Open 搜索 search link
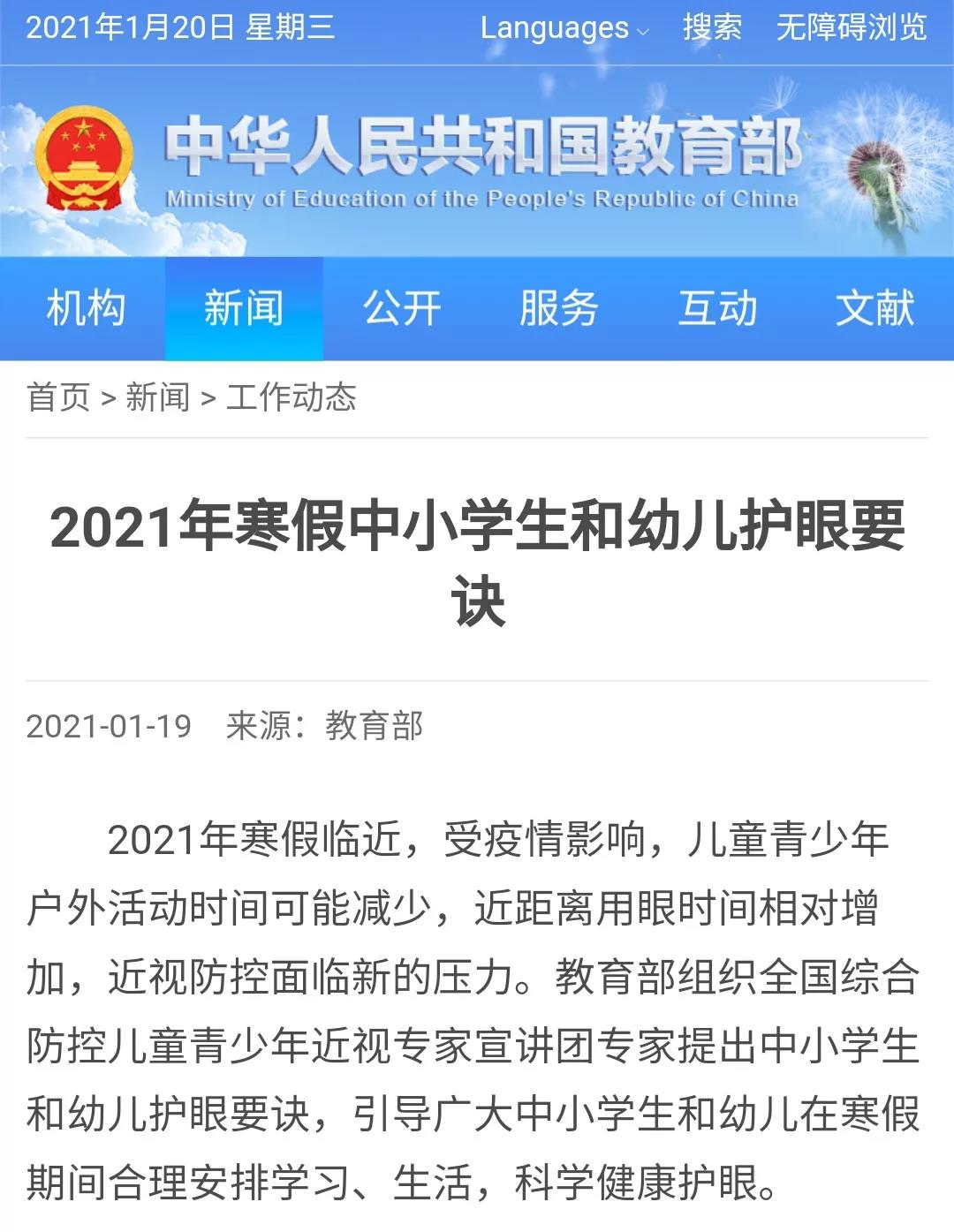This screenshot has height=1232, width=954. [711, 28]
